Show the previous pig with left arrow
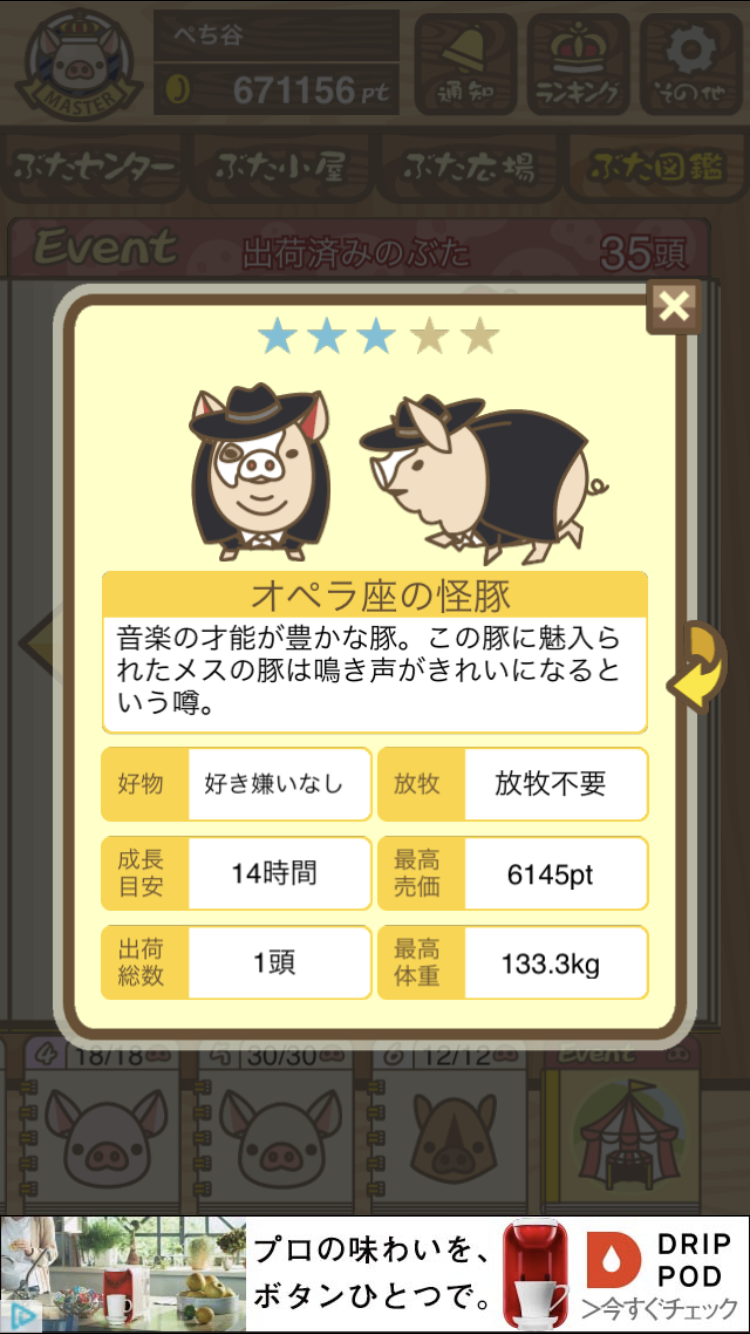The width and height of the screenshot is (750, 1334). [x=37, y=640]
